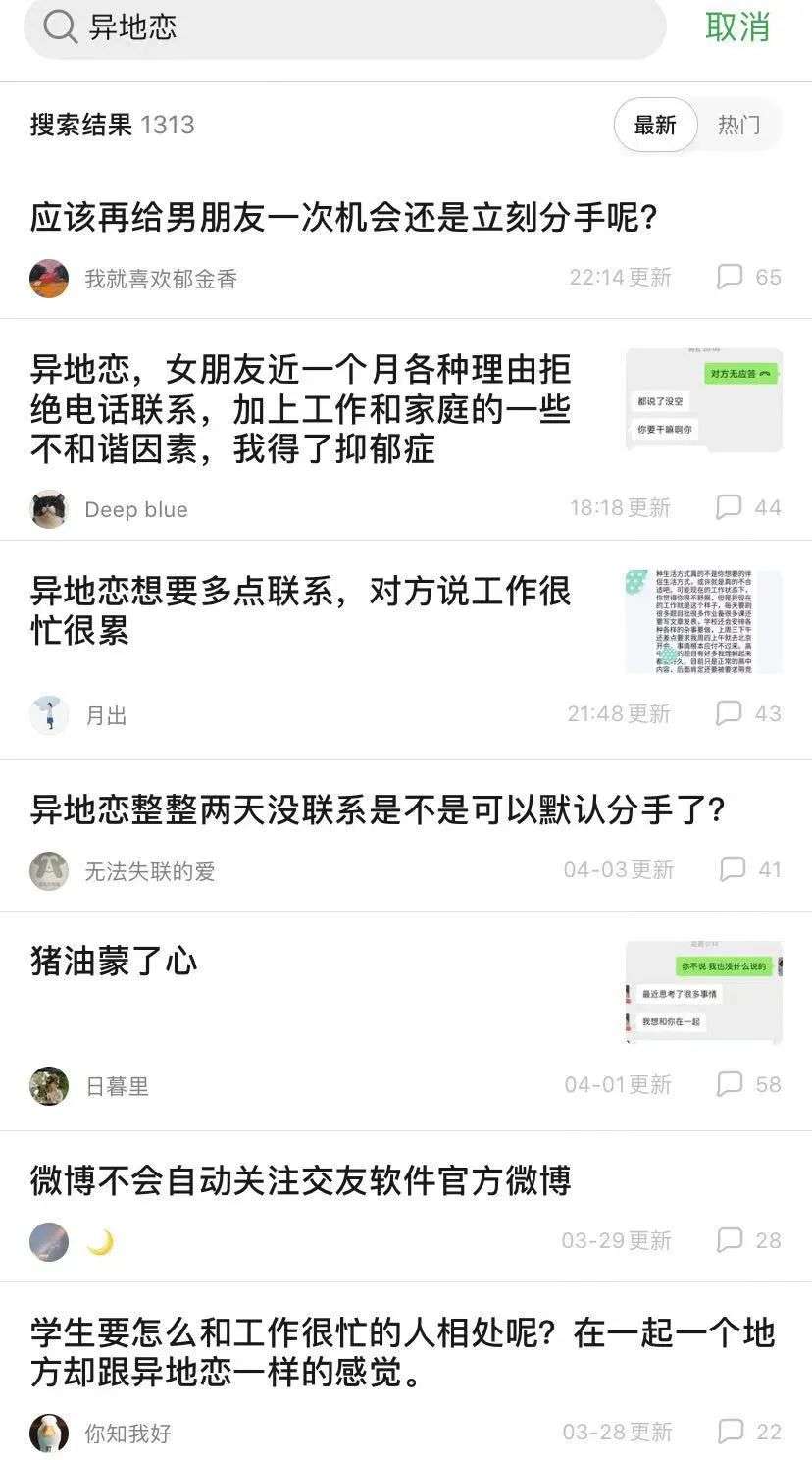View the avatar of 我就喜欢郁金香

(x=49, y=279)
